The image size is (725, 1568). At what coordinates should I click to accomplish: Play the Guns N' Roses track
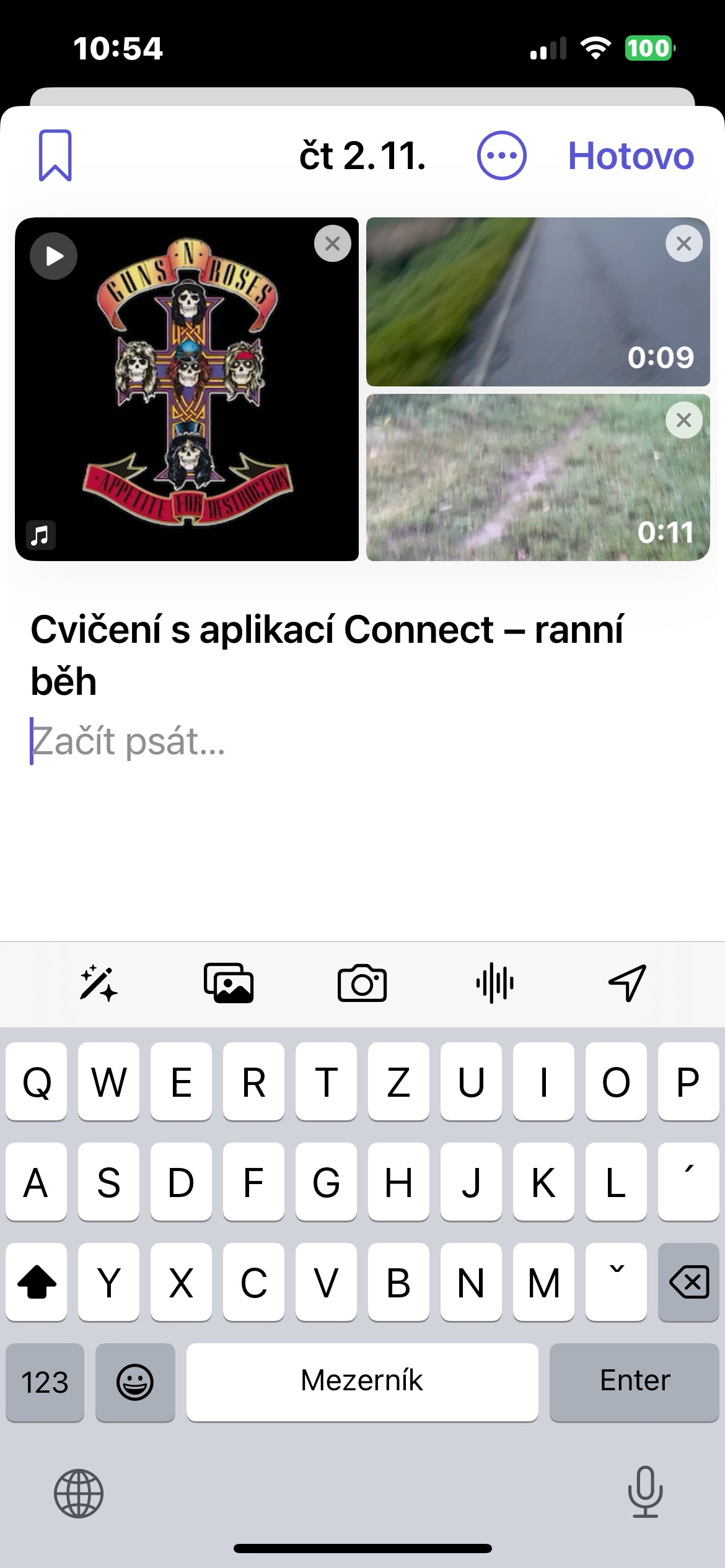pos(54,256)
